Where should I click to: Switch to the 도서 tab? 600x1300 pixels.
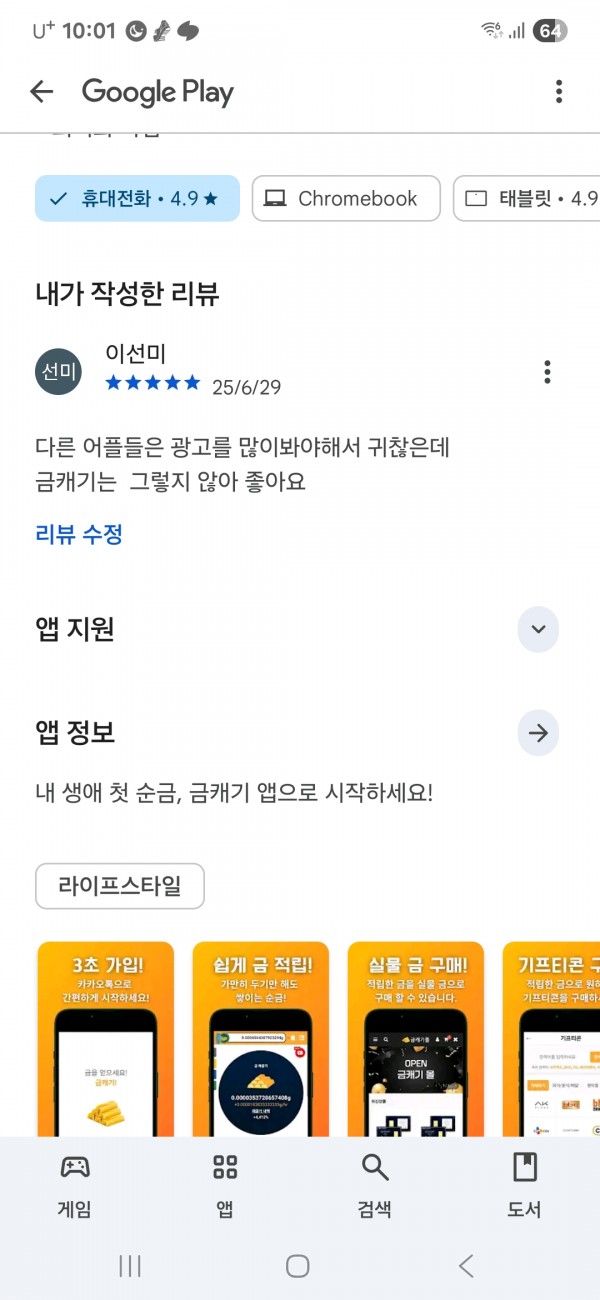525,1185
